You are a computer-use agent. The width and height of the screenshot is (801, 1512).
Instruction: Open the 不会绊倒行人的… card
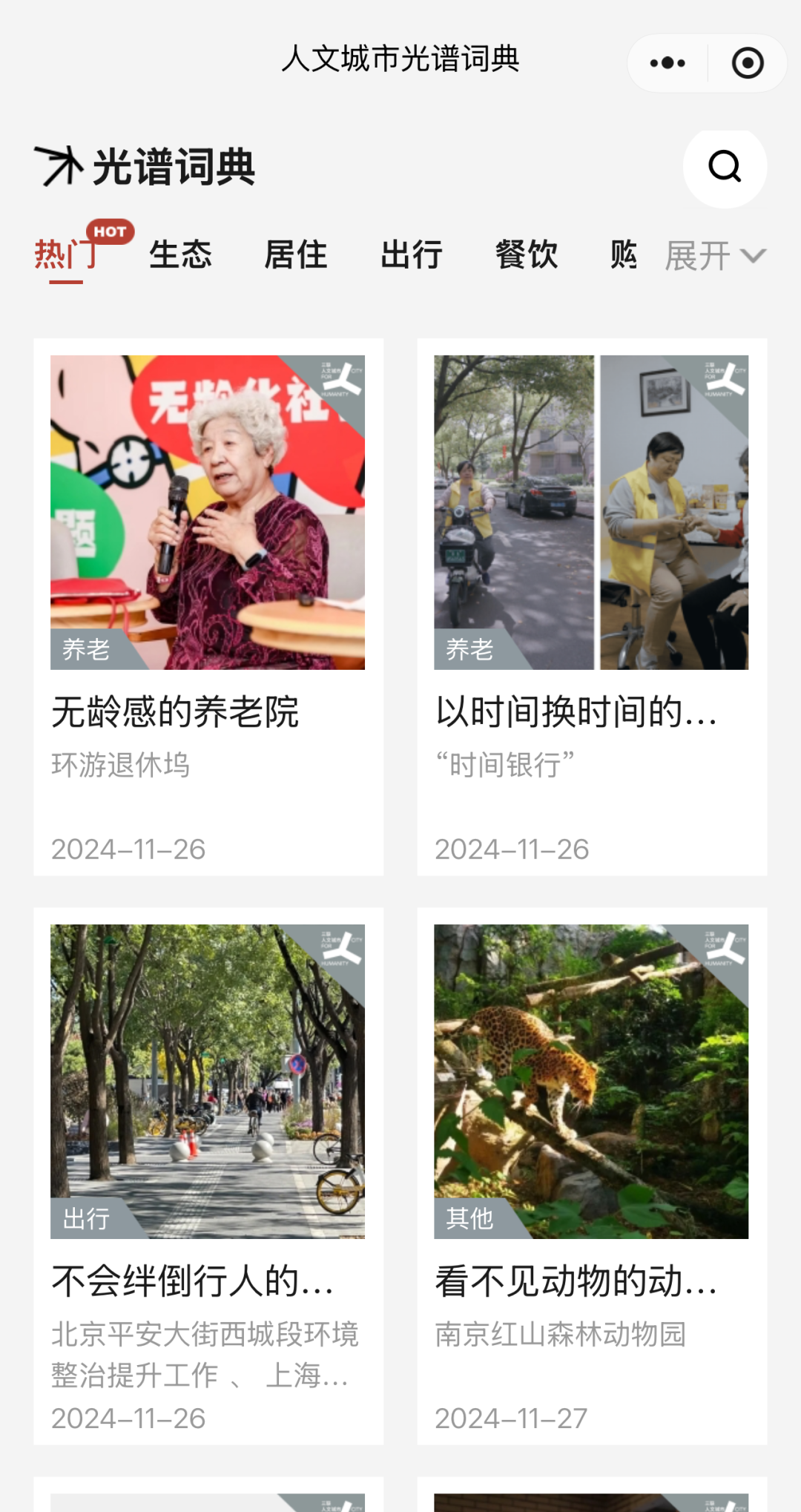[208, 1176]
